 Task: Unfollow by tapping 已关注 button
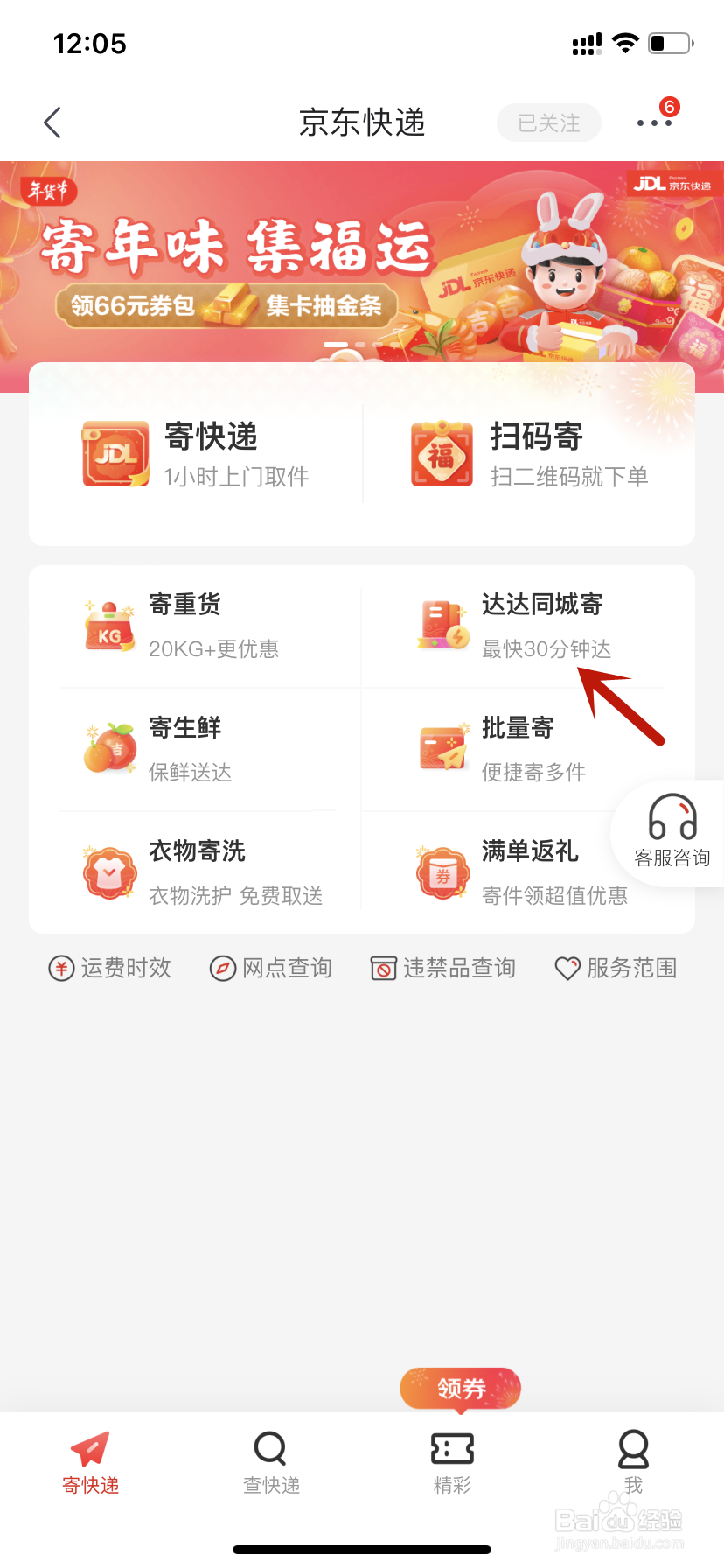pos(548,122)
